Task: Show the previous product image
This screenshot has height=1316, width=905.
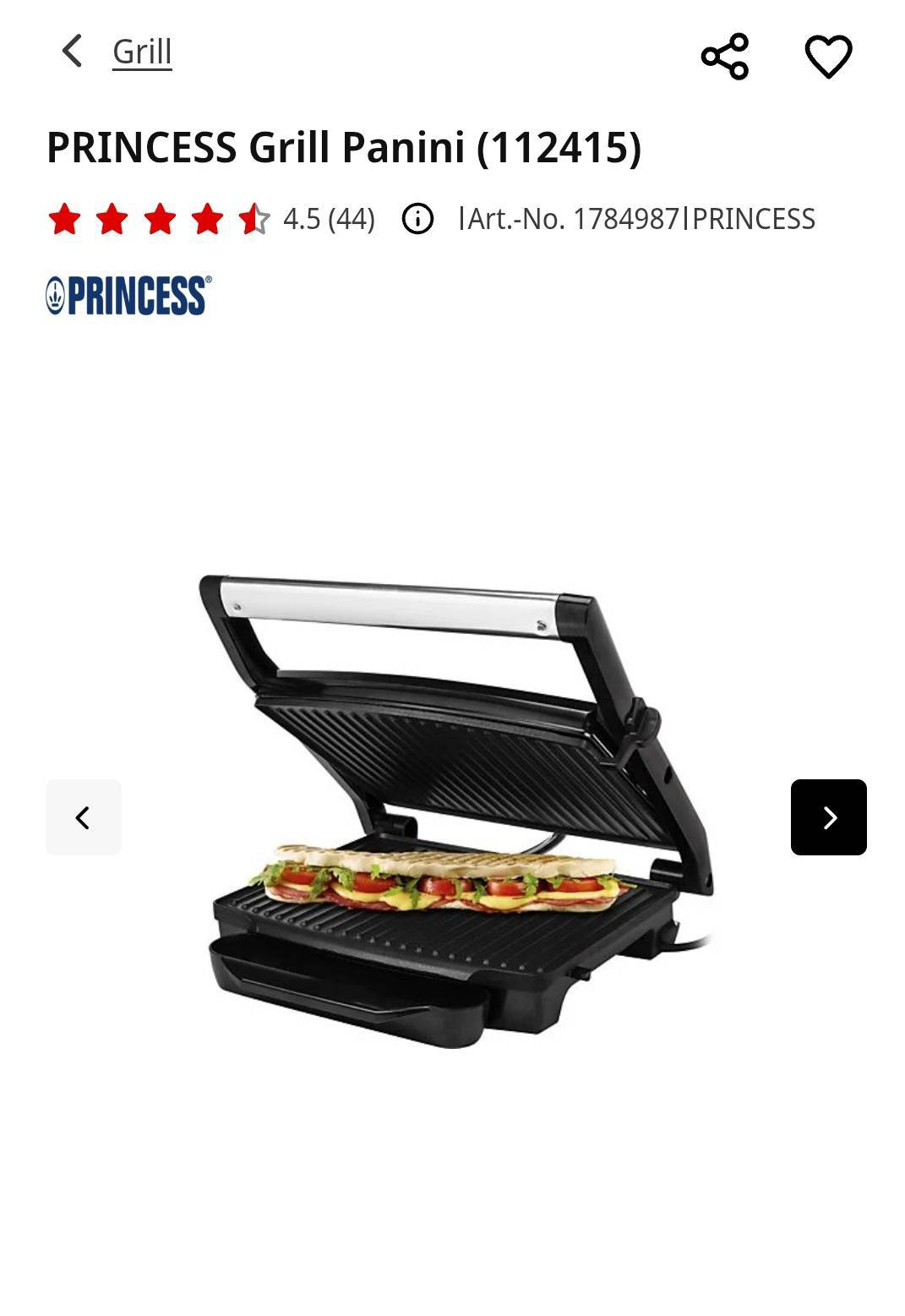Action: click(84, 817)
